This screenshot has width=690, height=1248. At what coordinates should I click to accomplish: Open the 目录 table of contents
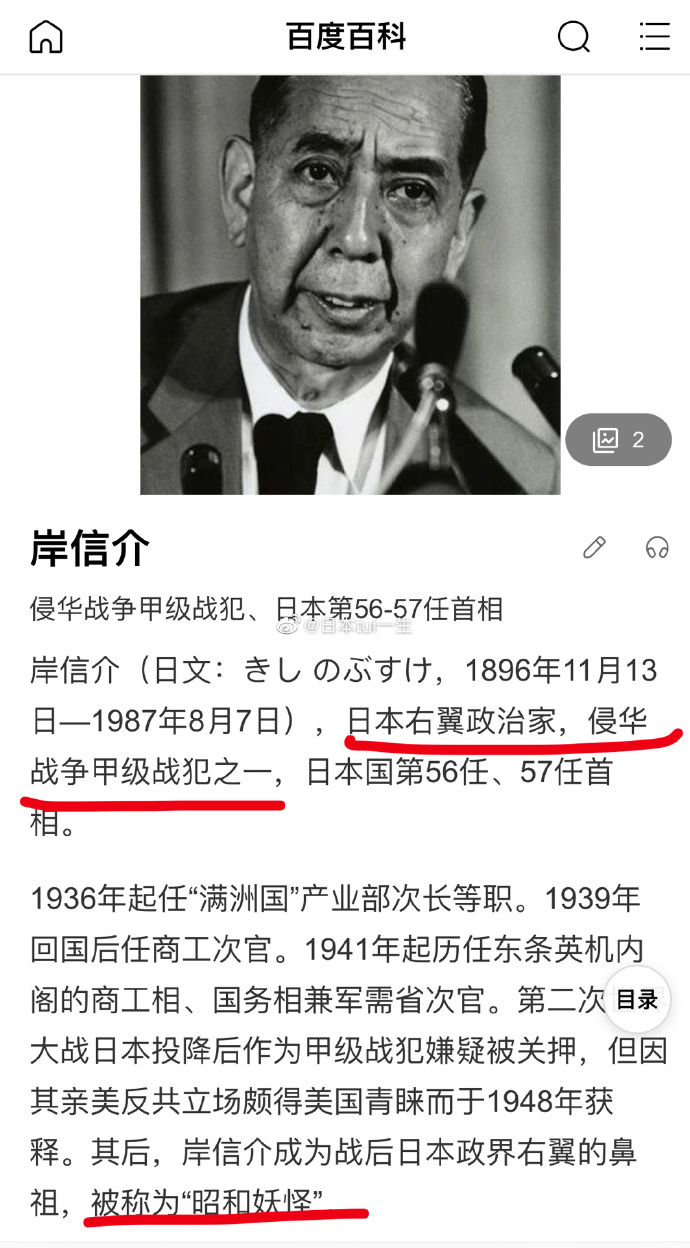tap(637, 999)
